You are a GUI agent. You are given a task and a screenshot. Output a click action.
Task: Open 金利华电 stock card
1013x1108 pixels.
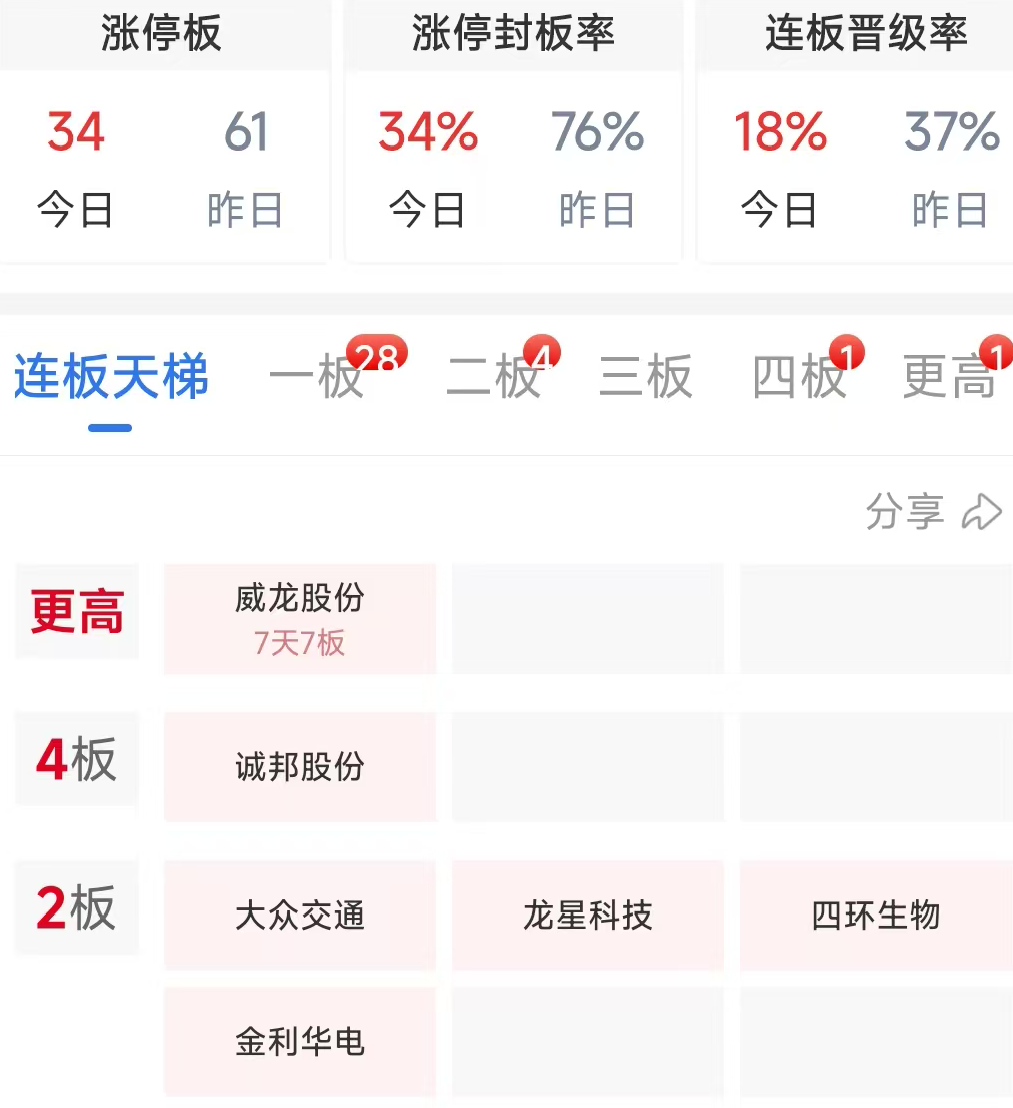pos(300,1042)
